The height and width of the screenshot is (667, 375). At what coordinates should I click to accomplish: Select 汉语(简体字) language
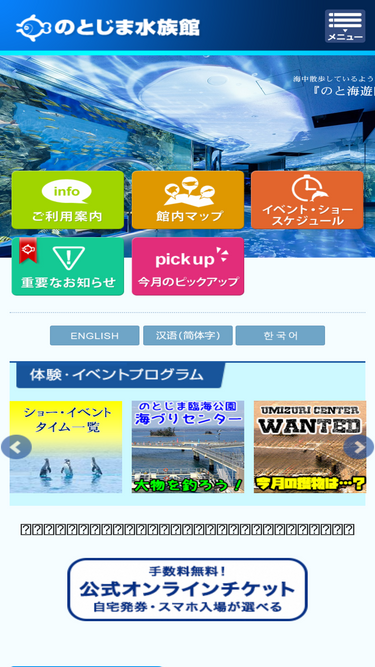coord(188,336)
